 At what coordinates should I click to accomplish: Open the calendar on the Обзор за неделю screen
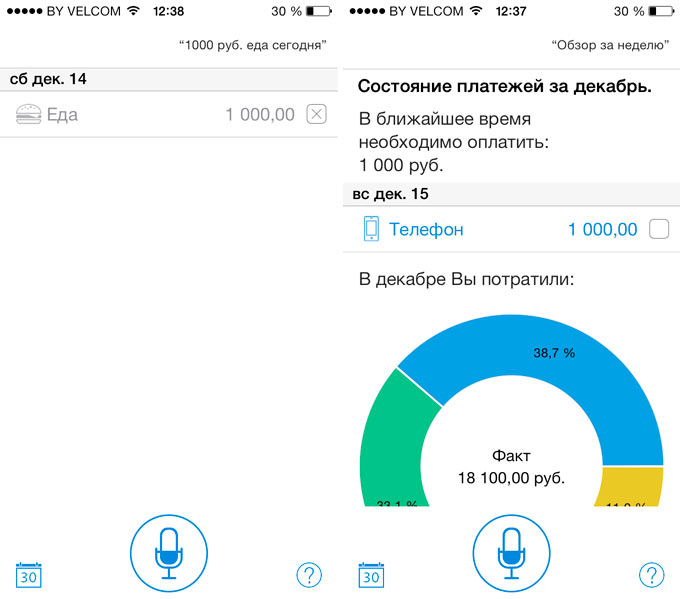(370, 575)
